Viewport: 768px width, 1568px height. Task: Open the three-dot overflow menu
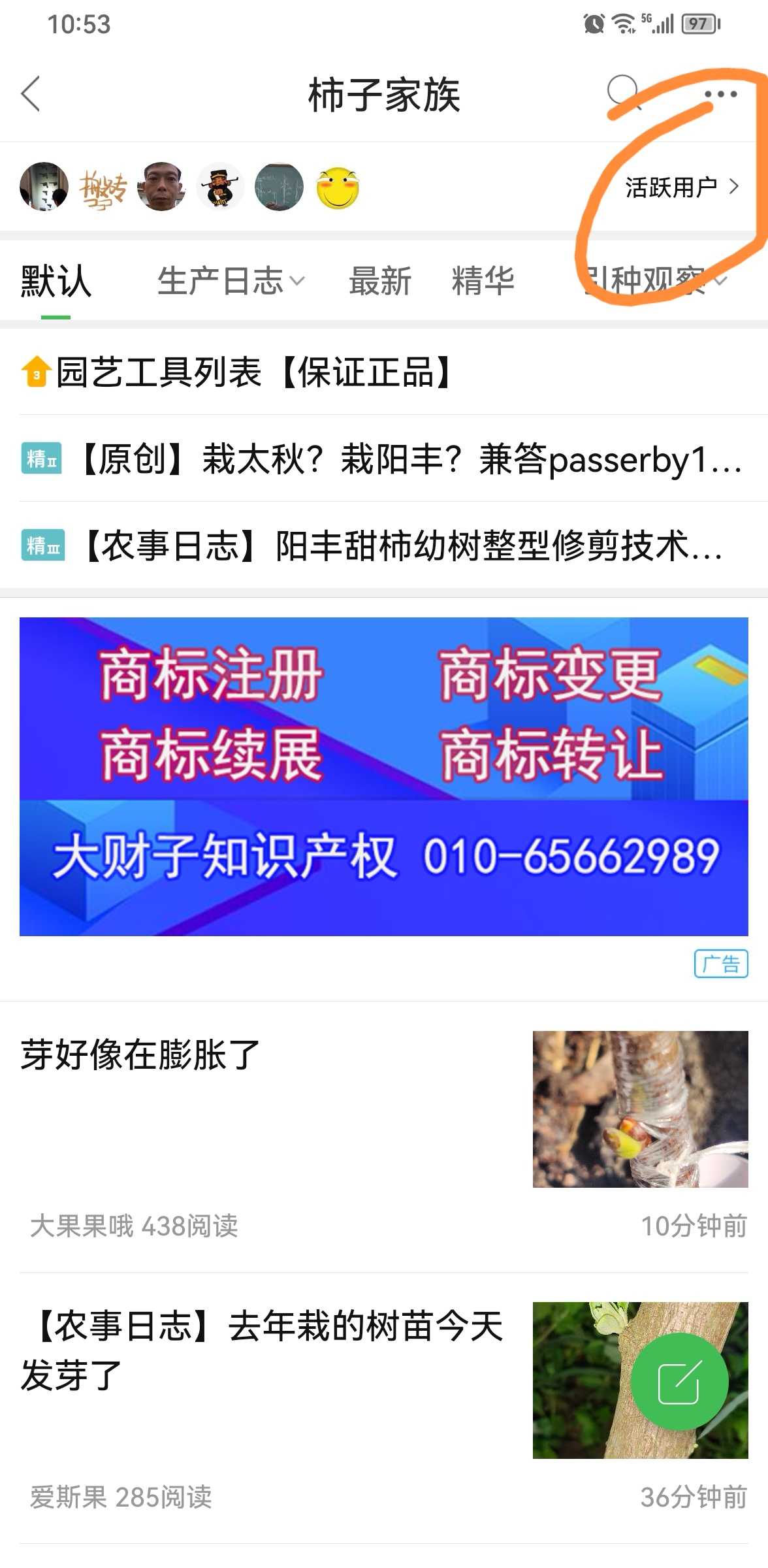point(721,94)
